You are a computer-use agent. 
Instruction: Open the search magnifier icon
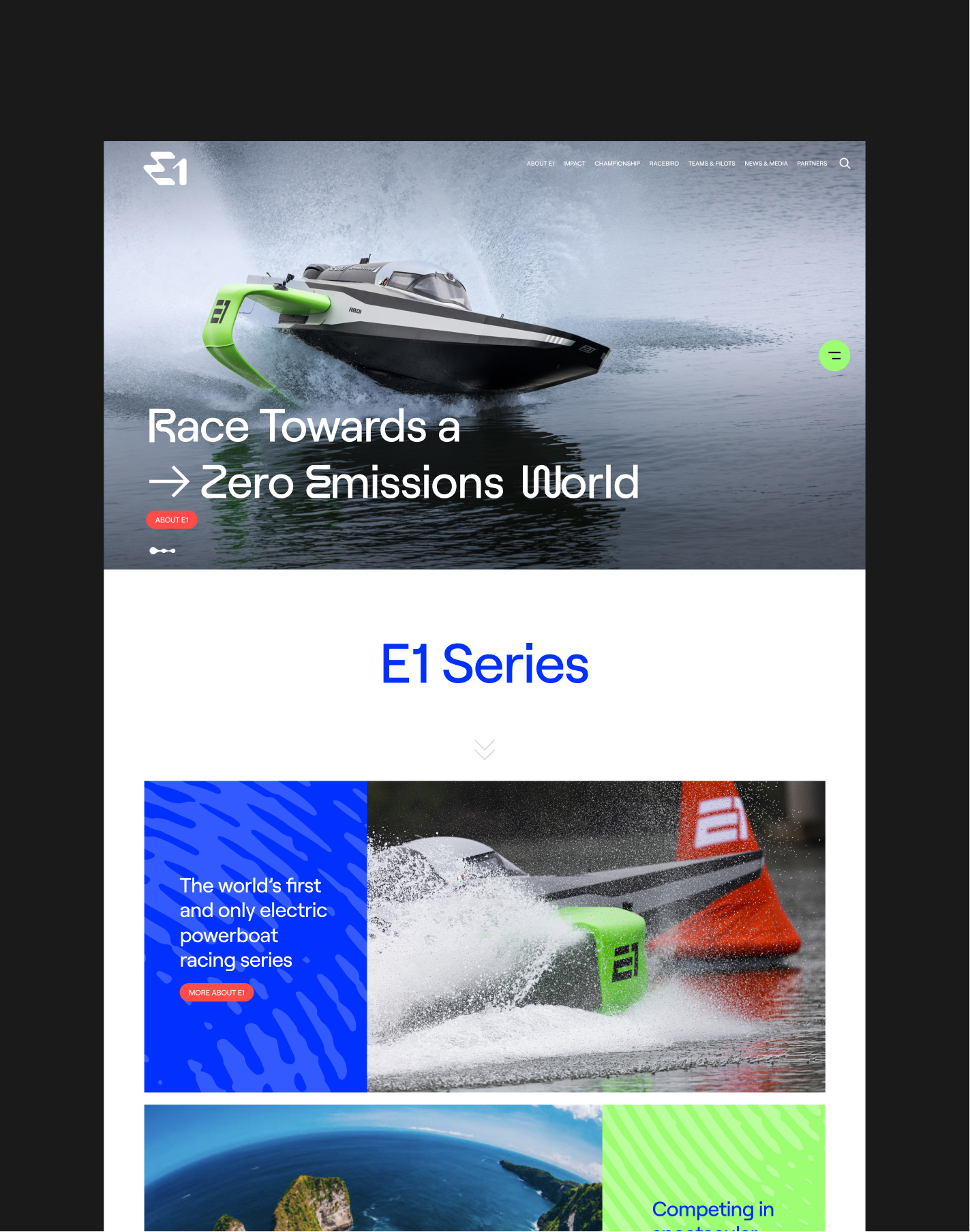(845, 164)
